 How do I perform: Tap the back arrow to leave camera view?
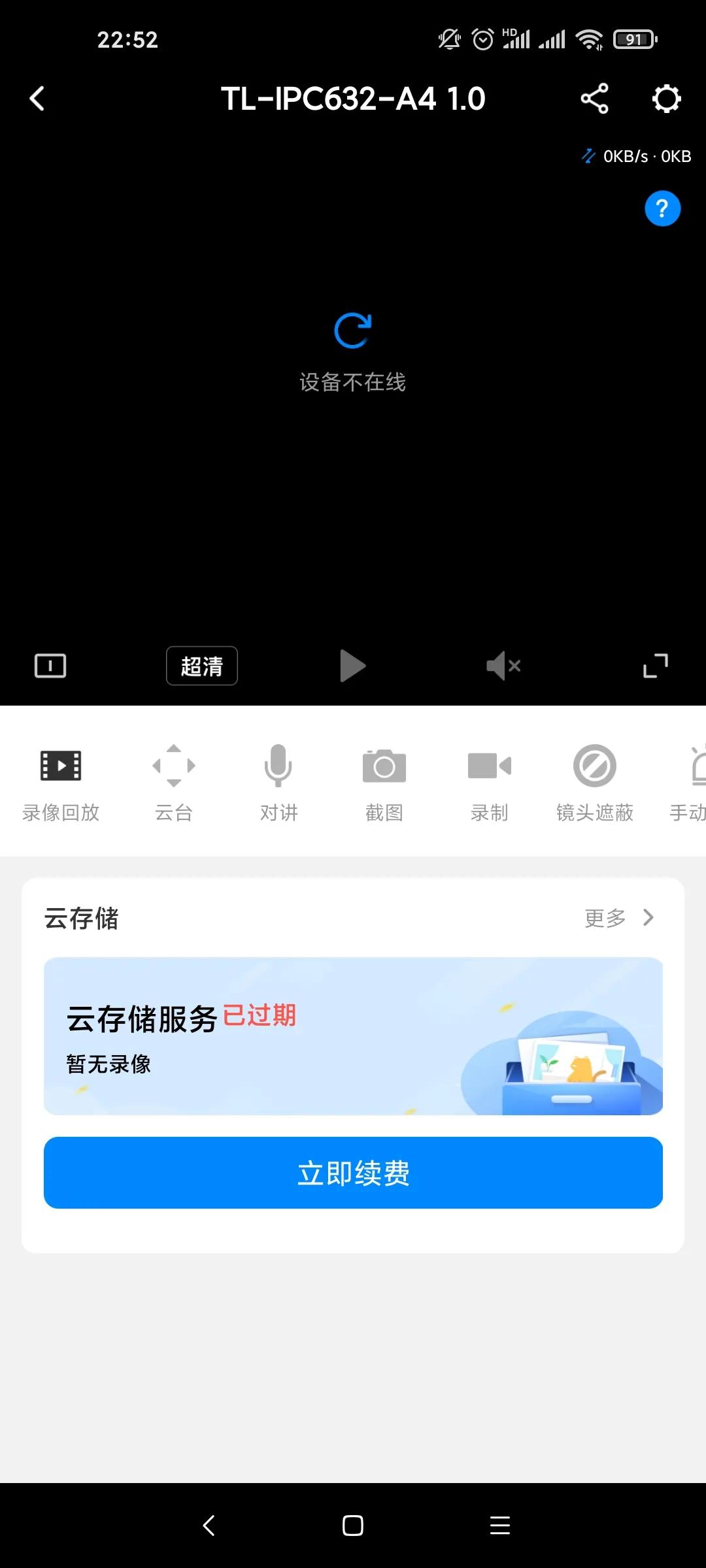tap(37, 99)
